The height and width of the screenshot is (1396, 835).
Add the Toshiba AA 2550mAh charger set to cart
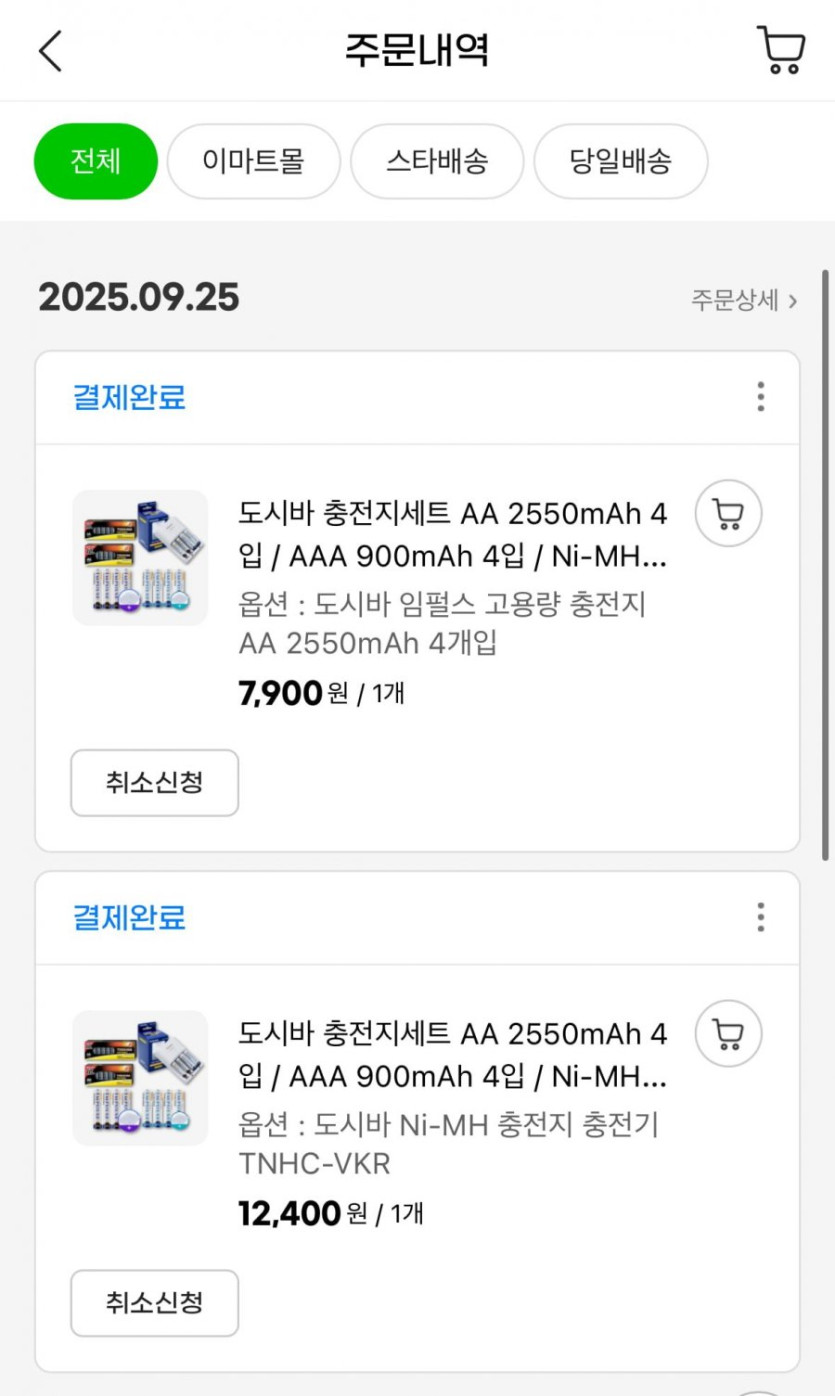click(x=728, y=512)
